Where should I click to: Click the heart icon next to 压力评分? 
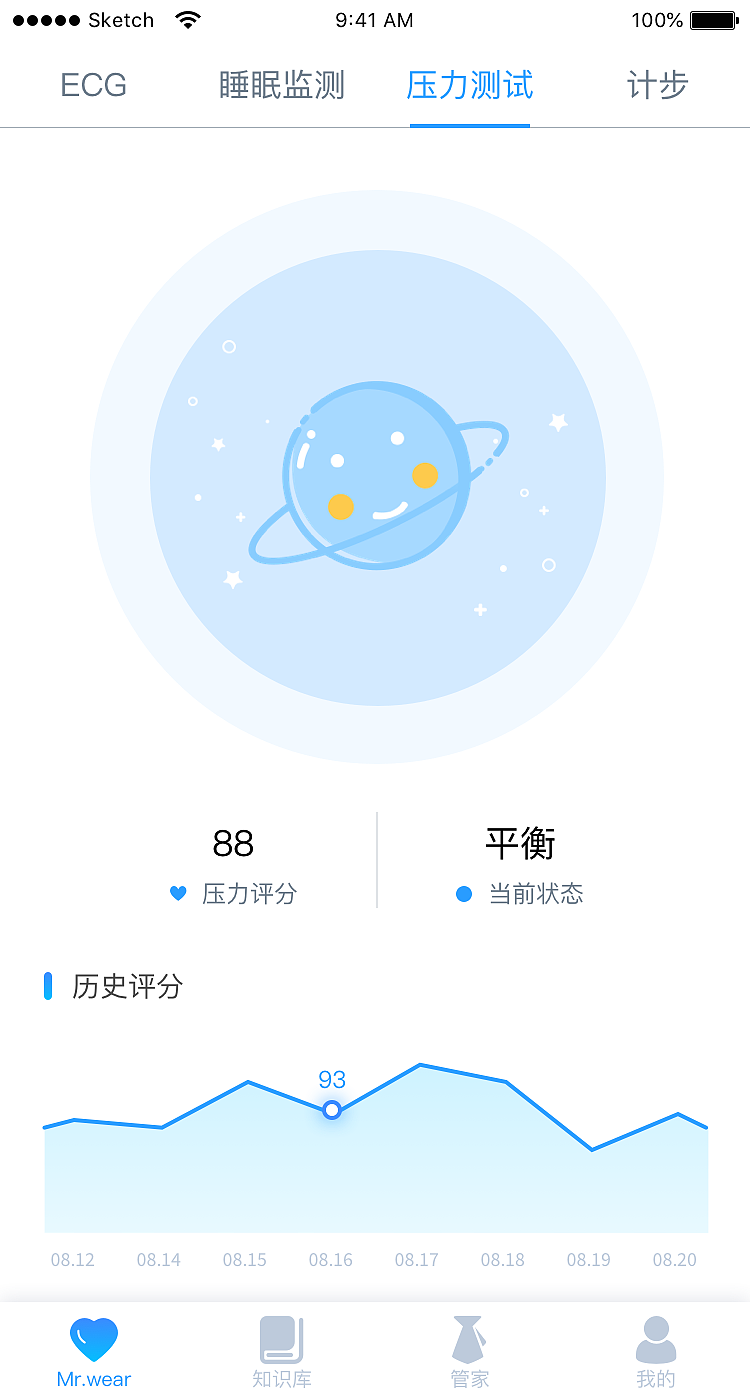point(178,894)
